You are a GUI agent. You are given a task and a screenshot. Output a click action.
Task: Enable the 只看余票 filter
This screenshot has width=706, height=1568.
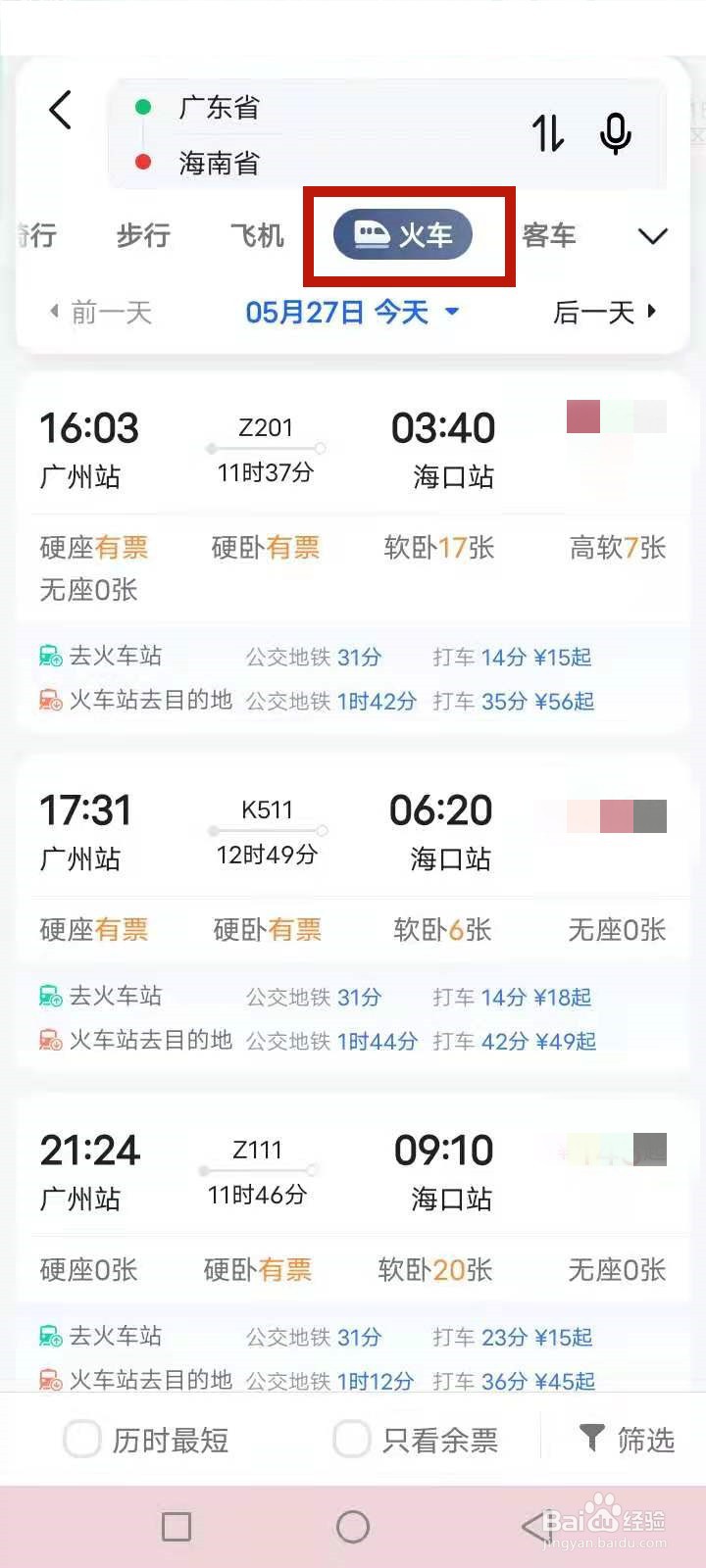(x=350, y=1438)
